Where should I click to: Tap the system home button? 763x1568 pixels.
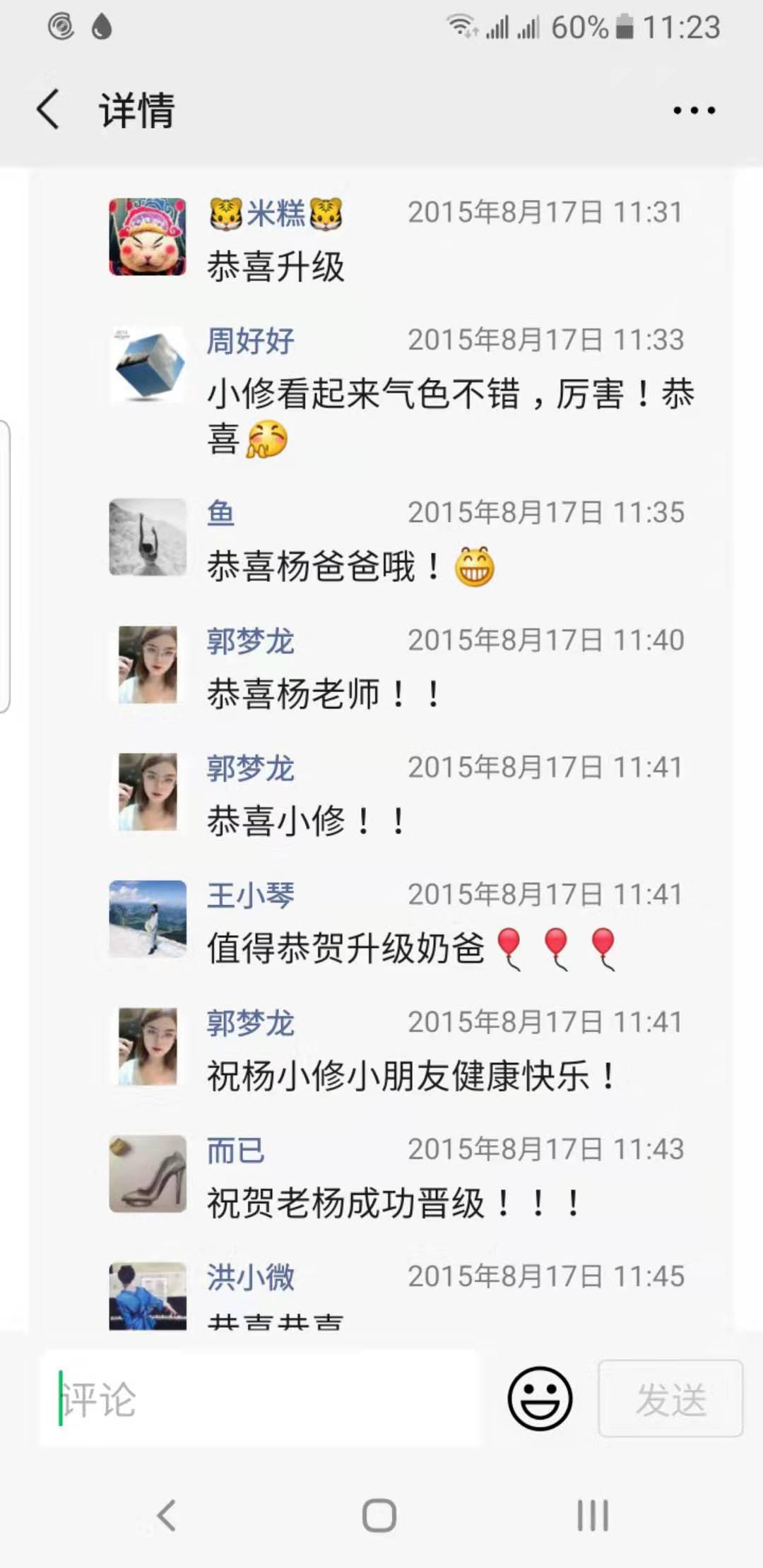[x=379, y=1515]
